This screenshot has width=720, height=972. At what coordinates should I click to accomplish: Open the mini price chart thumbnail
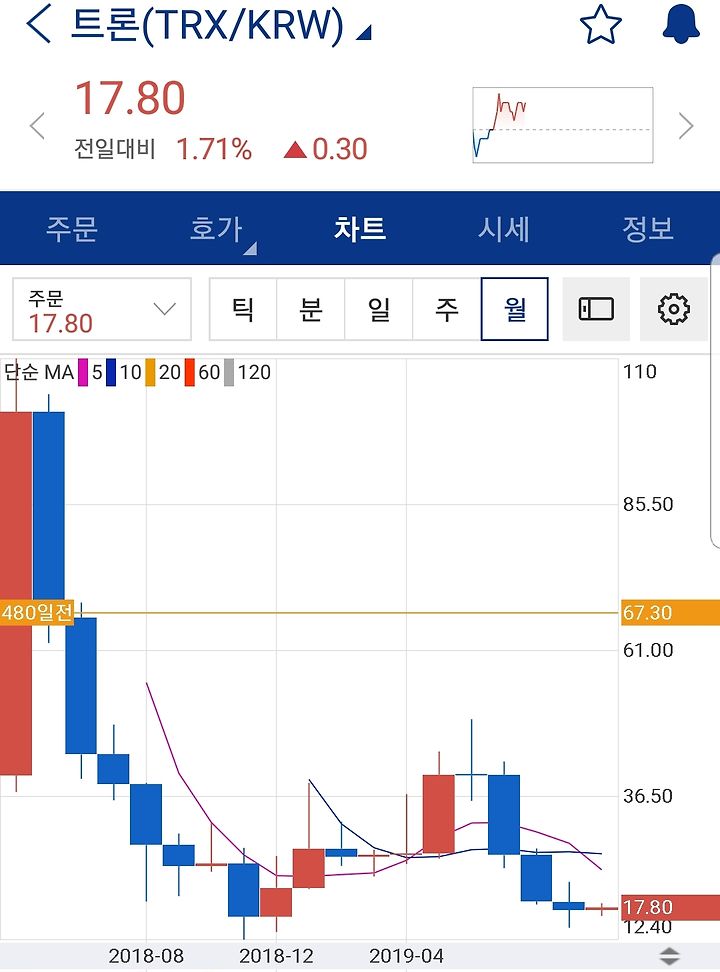point(562,125)
